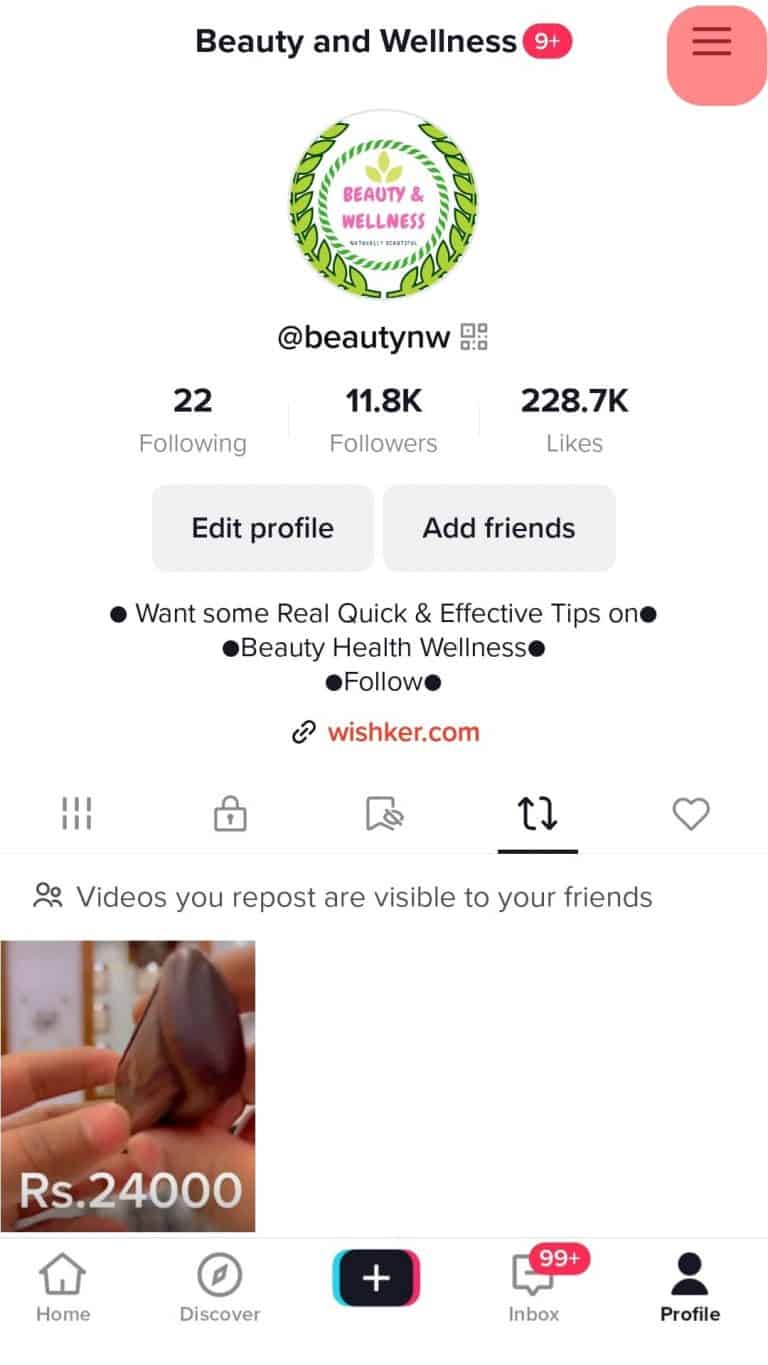Screen dimensions: 768x1365
Task: Show the QR code next to @beautynw
Action: click(x=474, y=338)
